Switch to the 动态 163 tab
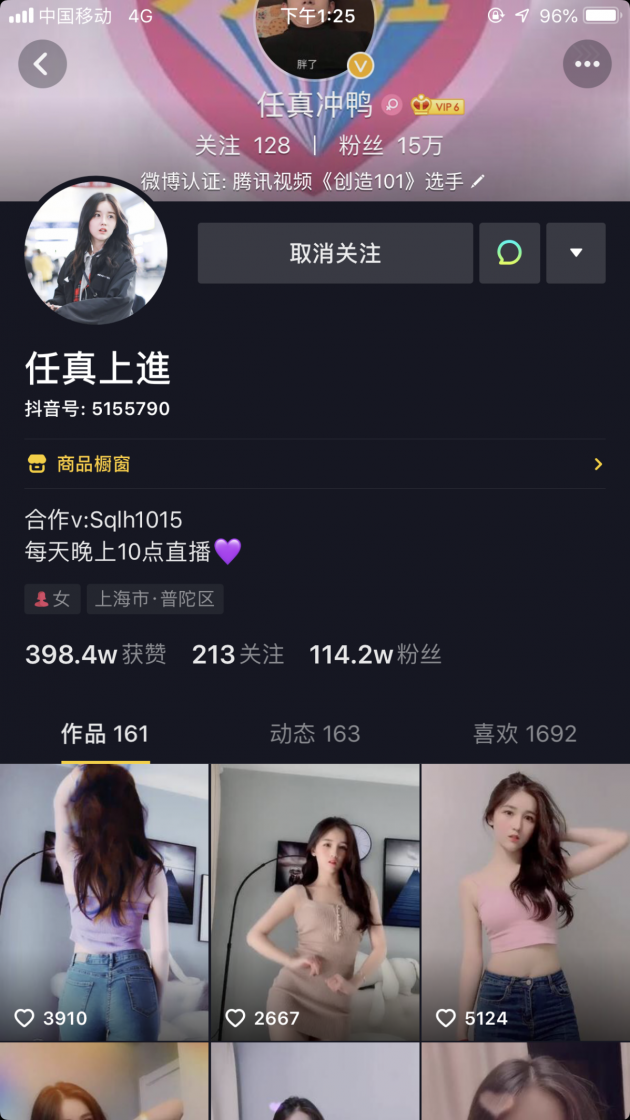This screenshot has height=1120, width=630. pos(315,734)
